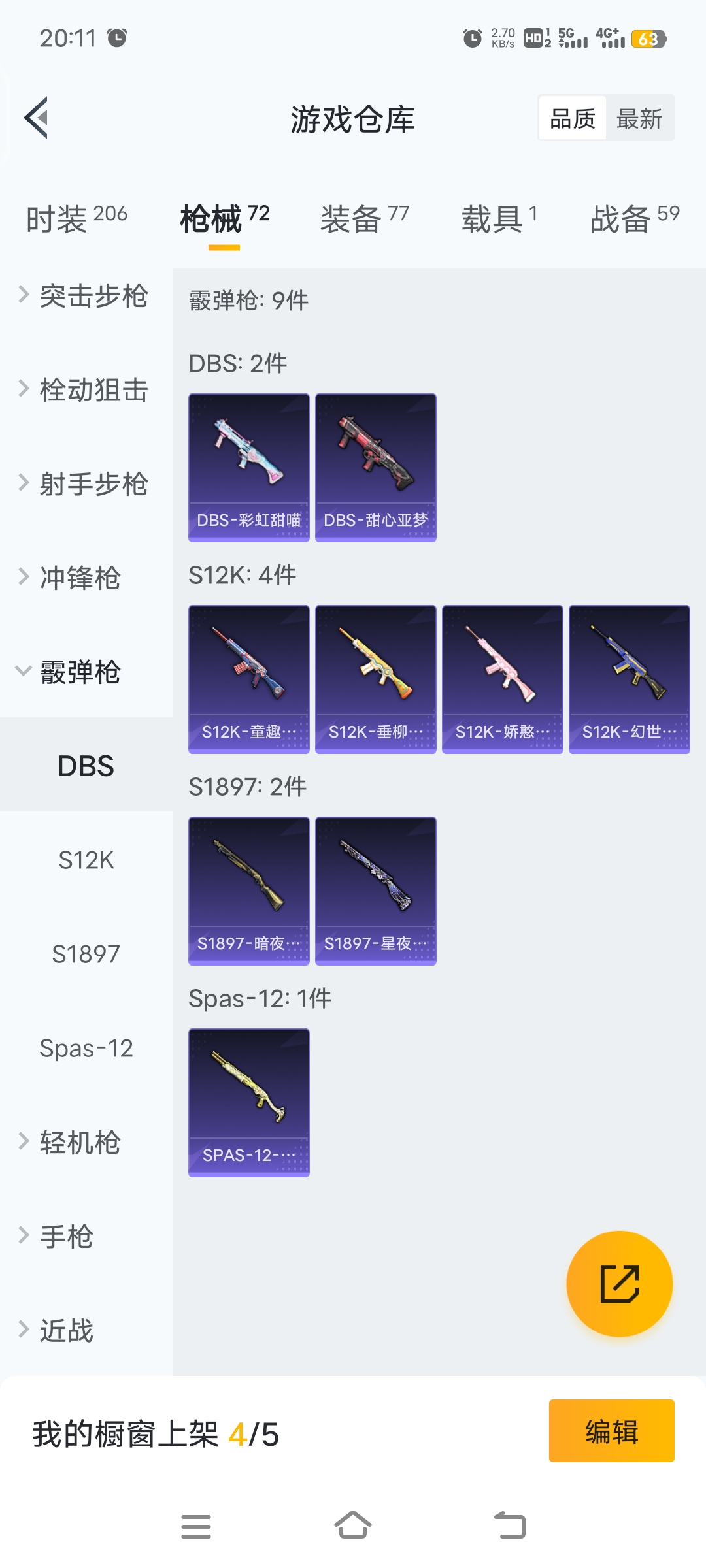Select the S12K subcategory
706x1568 pixels.
86,860
